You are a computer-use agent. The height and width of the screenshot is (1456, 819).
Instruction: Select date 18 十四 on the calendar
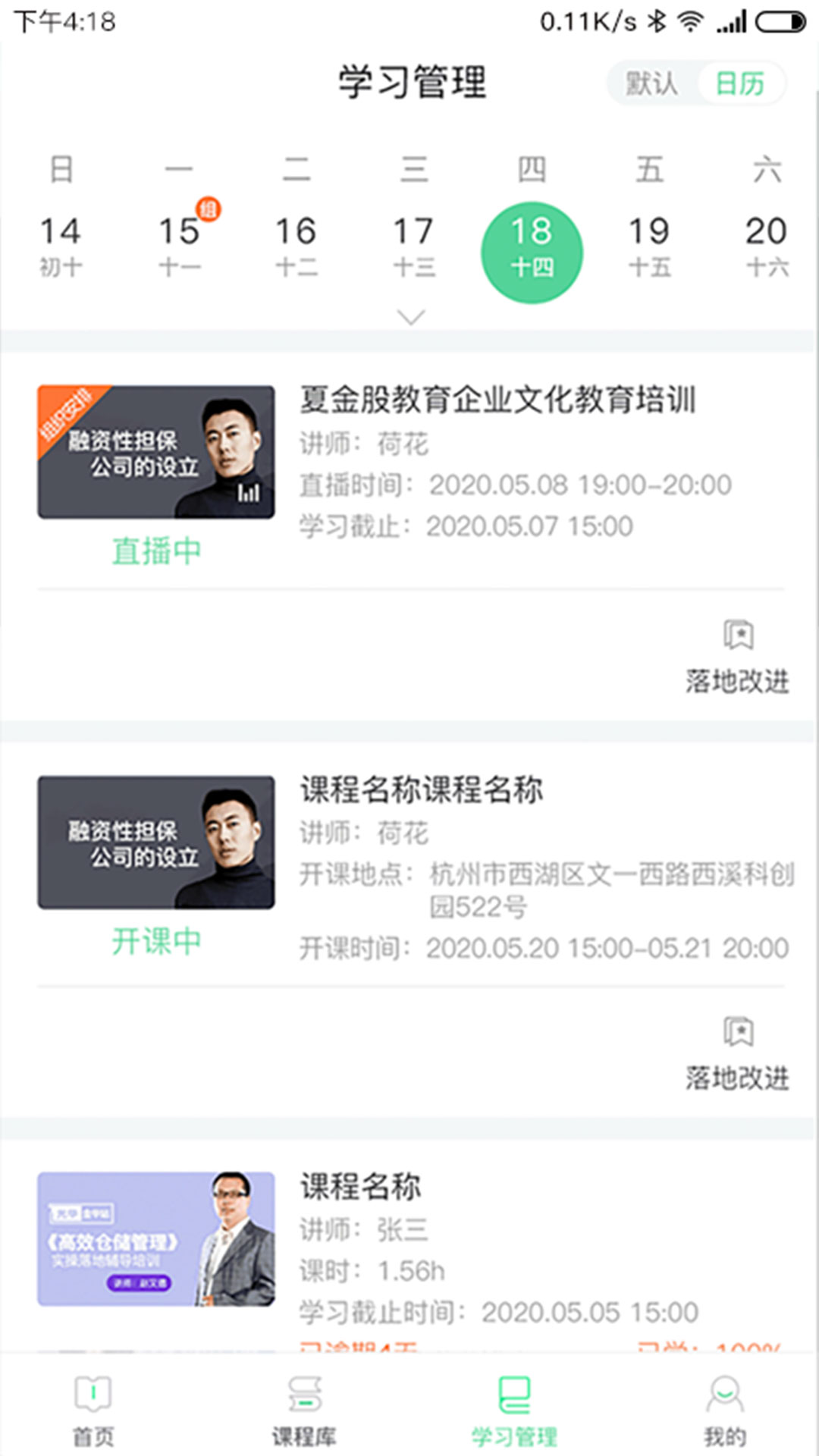(532, 250)
